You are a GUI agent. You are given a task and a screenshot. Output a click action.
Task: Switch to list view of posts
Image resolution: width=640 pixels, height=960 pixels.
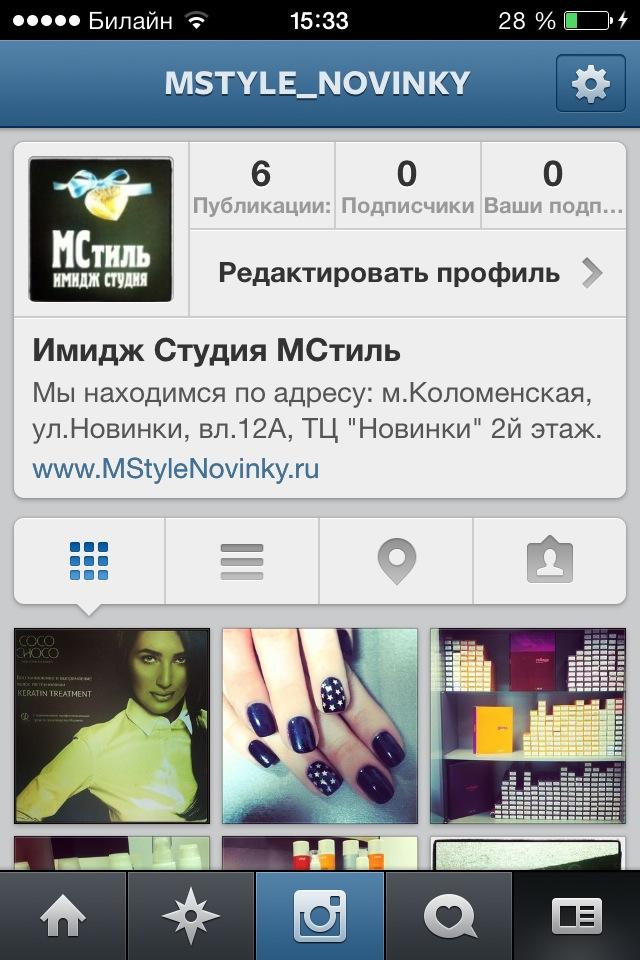coord(242,561)
